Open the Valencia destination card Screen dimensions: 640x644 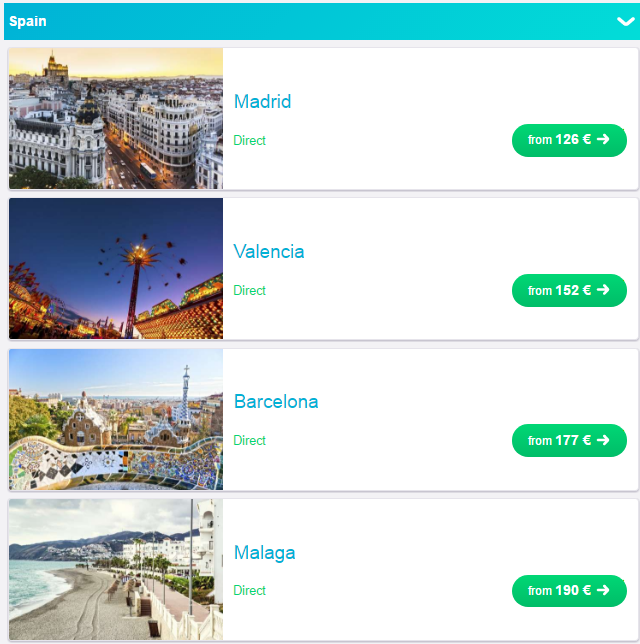[x=268, y=252]
